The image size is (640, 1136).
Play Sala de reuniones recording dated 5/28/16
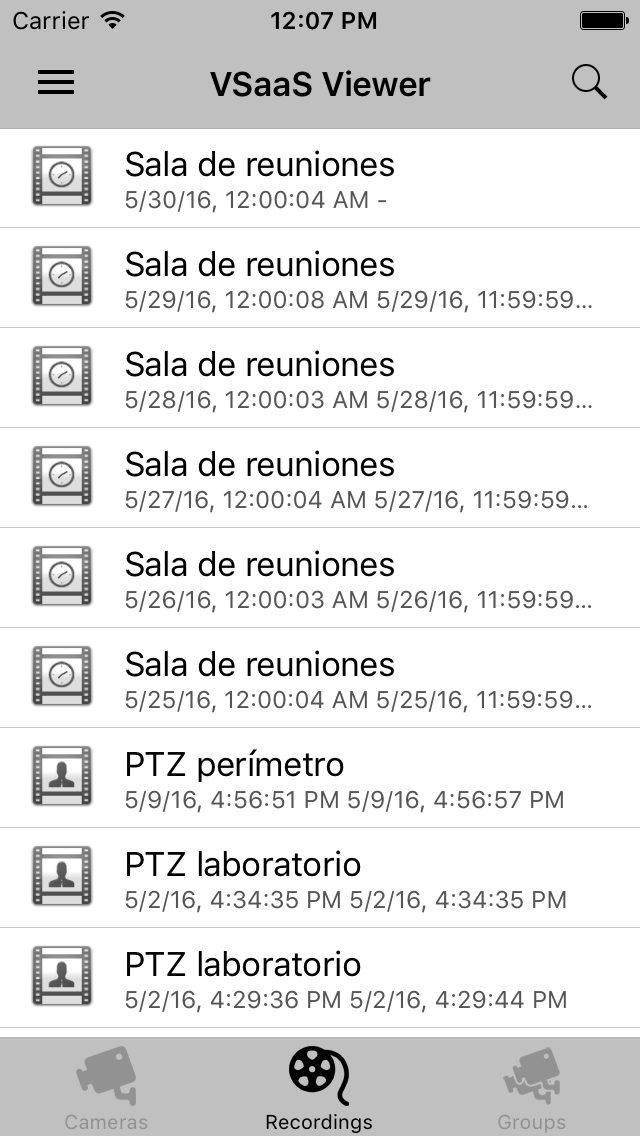pyautogui.click(x=320, y=377)
